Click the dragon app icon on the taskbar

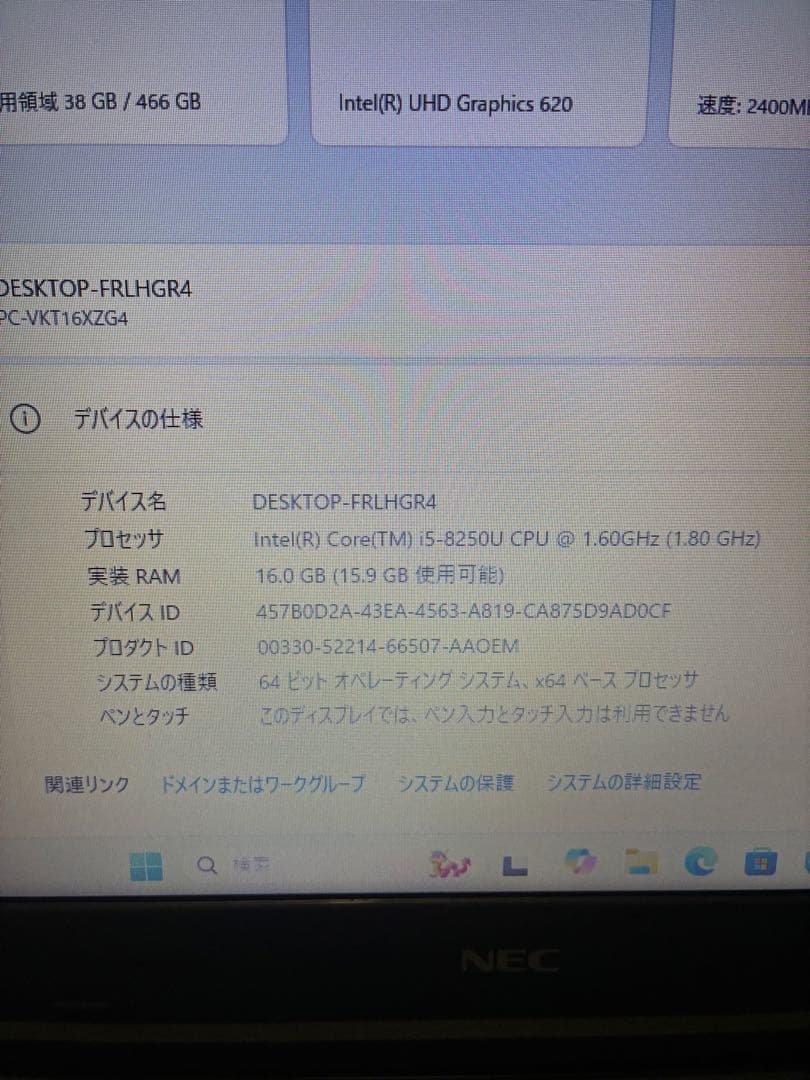tap(450, 862)
